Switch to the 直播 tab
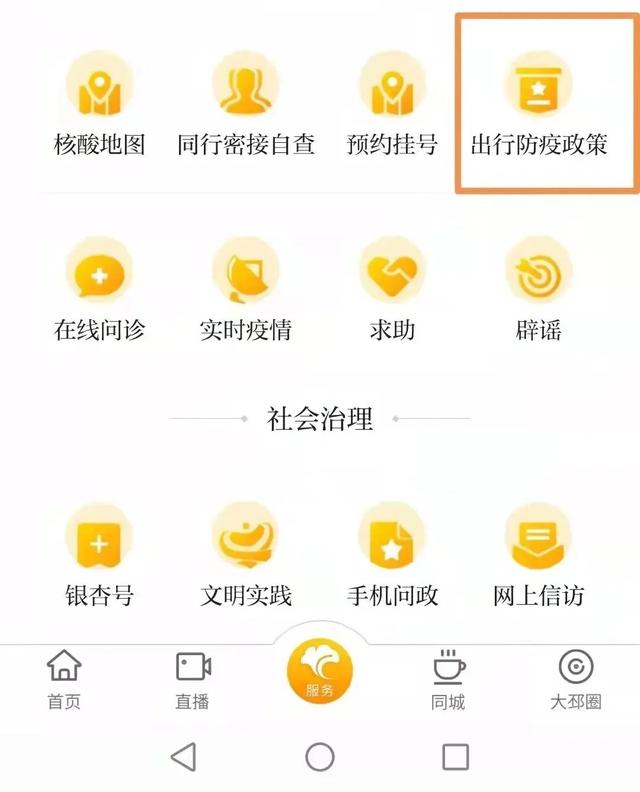 pos(192,680)
